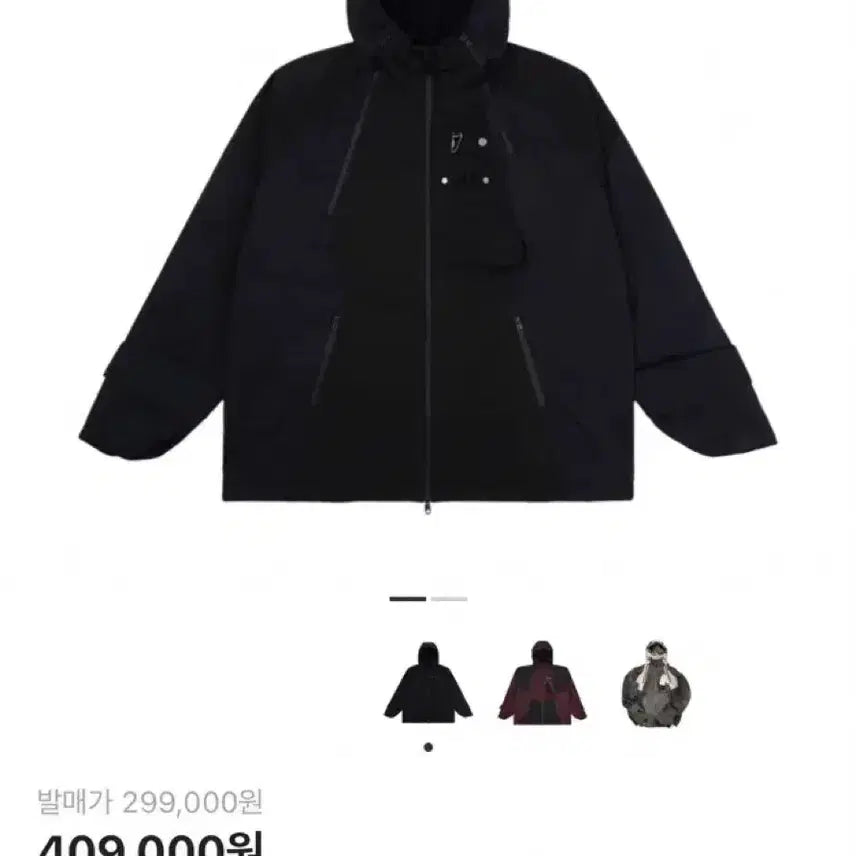Tap the second image page indicator
856x856 pixels.
point(449,599)
